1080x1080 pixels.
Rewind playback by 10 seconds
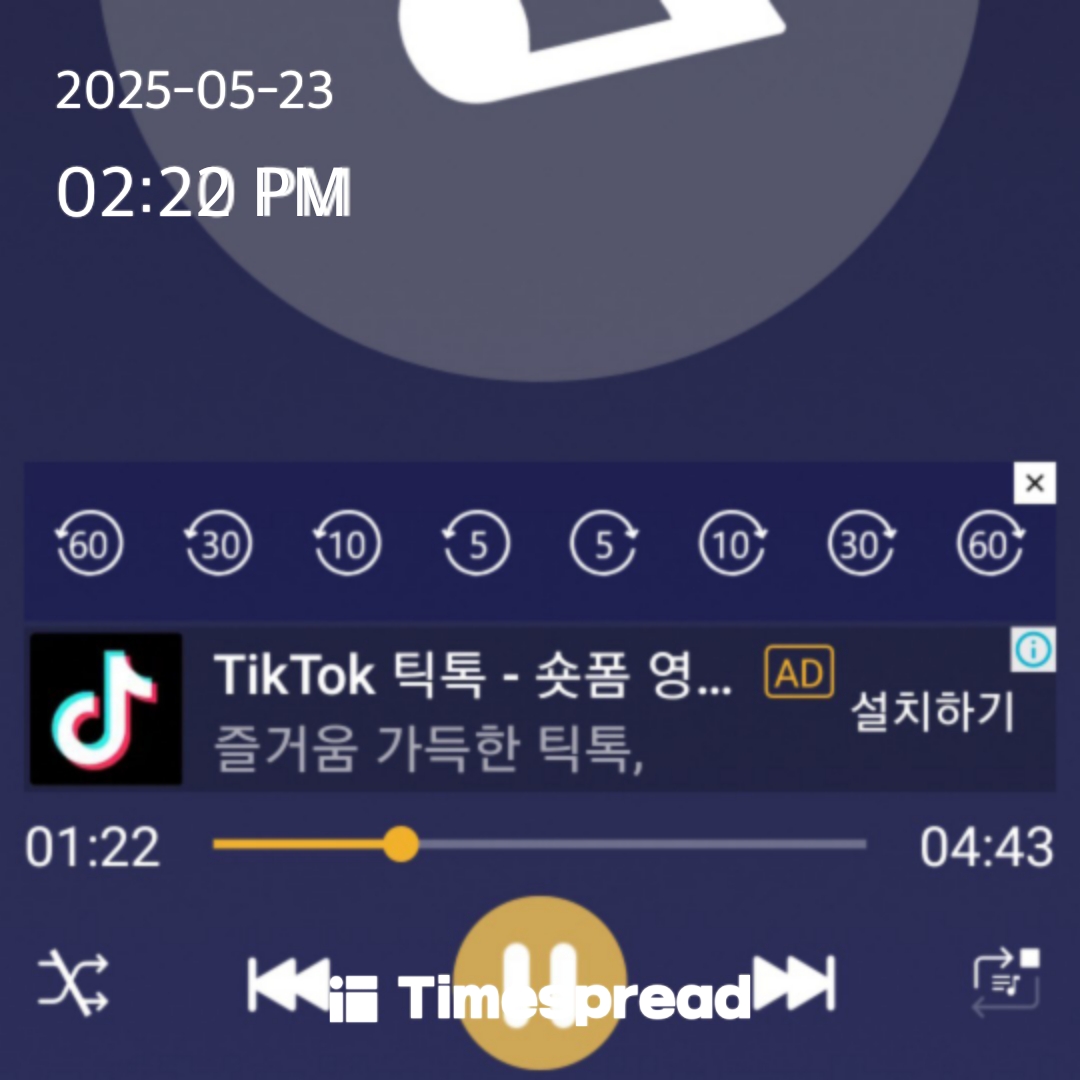coord(347,545)
